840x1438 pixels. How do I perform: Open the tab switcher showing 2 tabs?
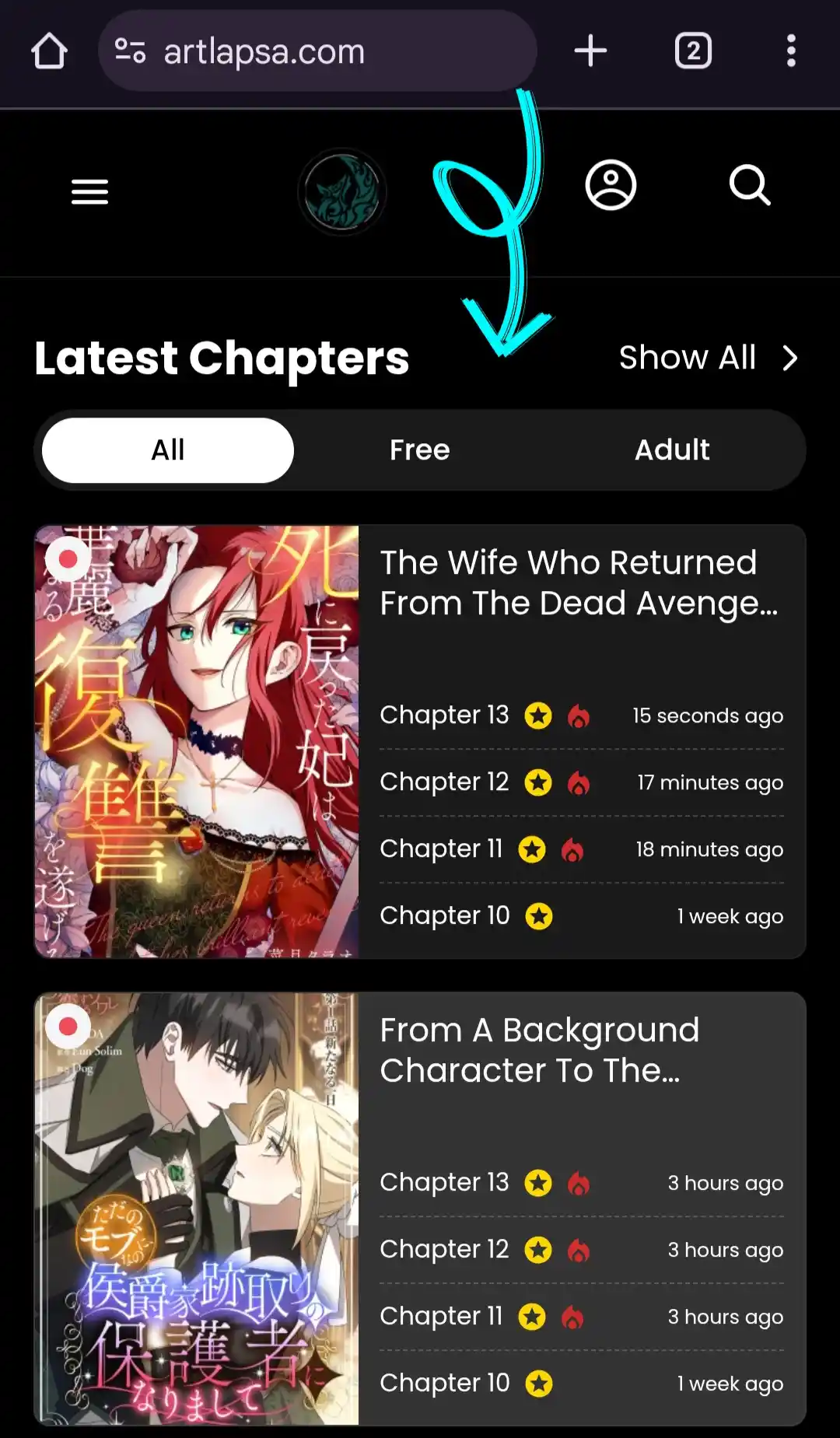(x=693, y=51)
